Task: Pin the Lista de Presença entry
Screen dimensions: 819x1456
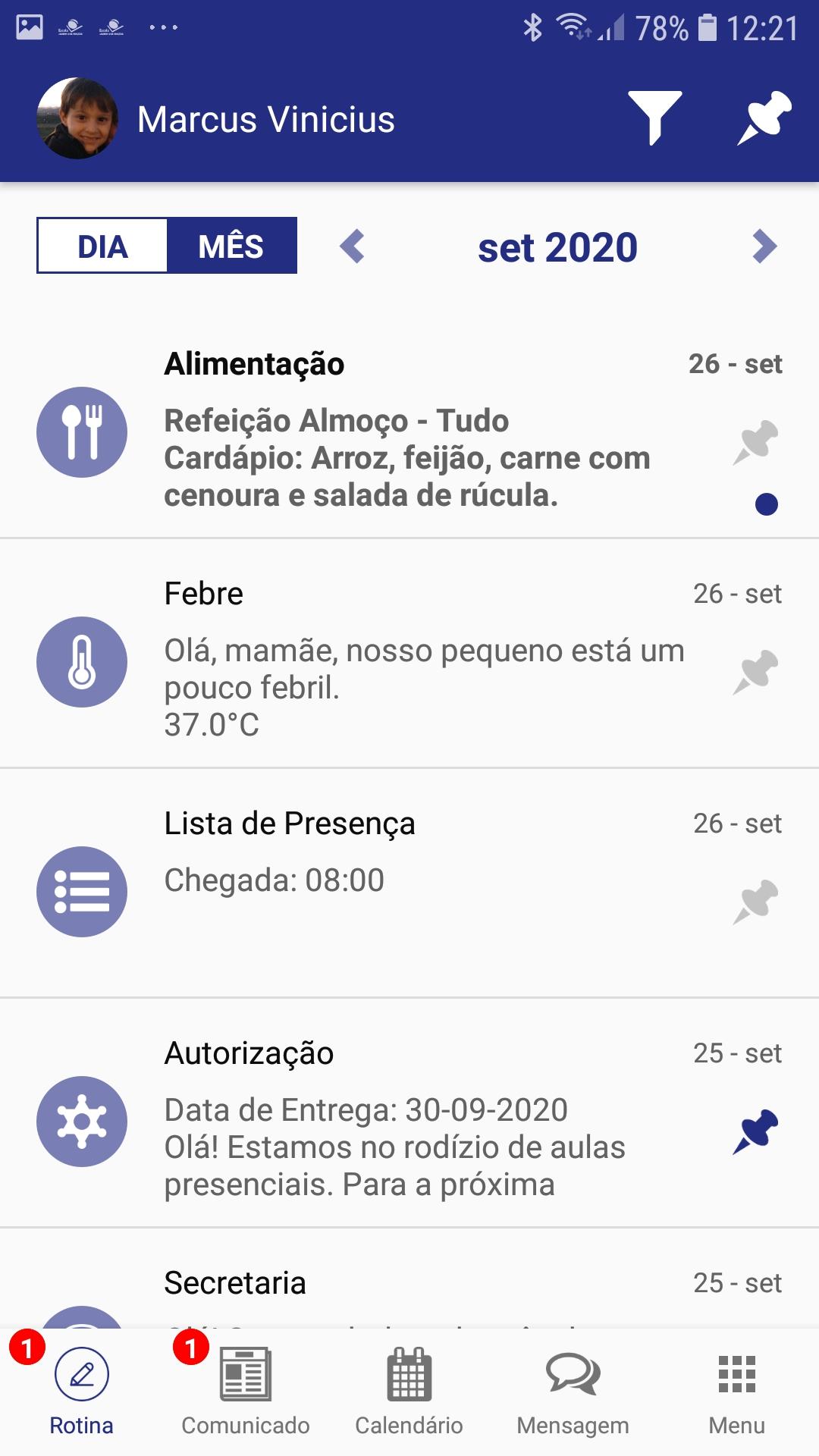Action: [755, 902]
